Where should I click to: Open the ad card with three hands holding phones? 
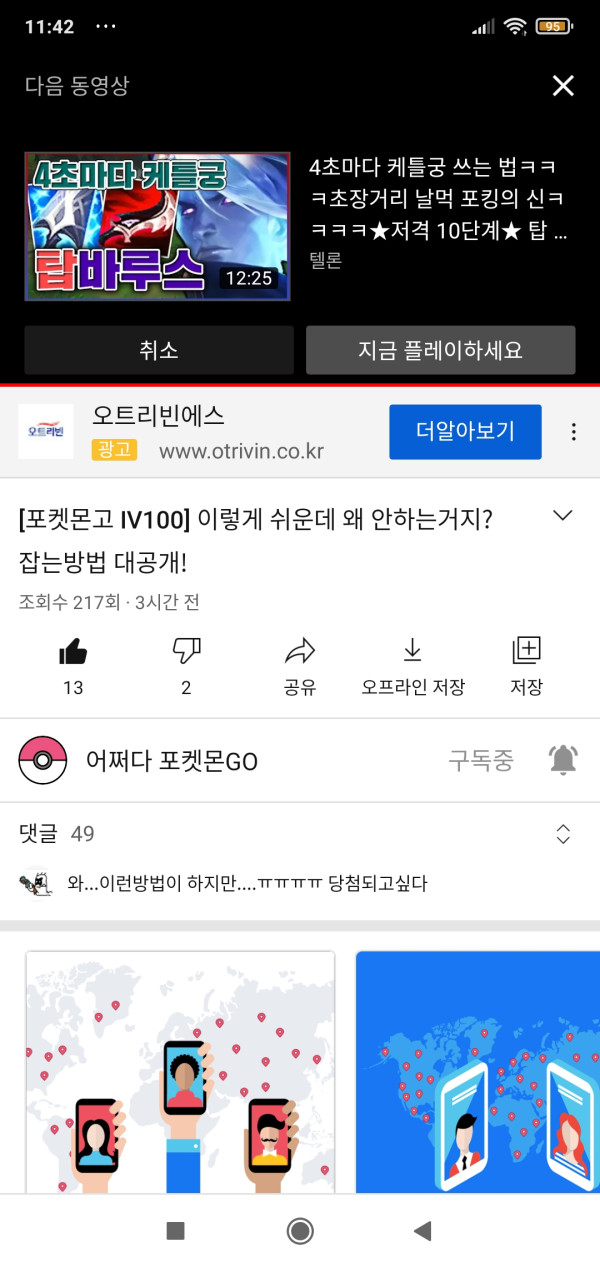(x=180, y=1070)
